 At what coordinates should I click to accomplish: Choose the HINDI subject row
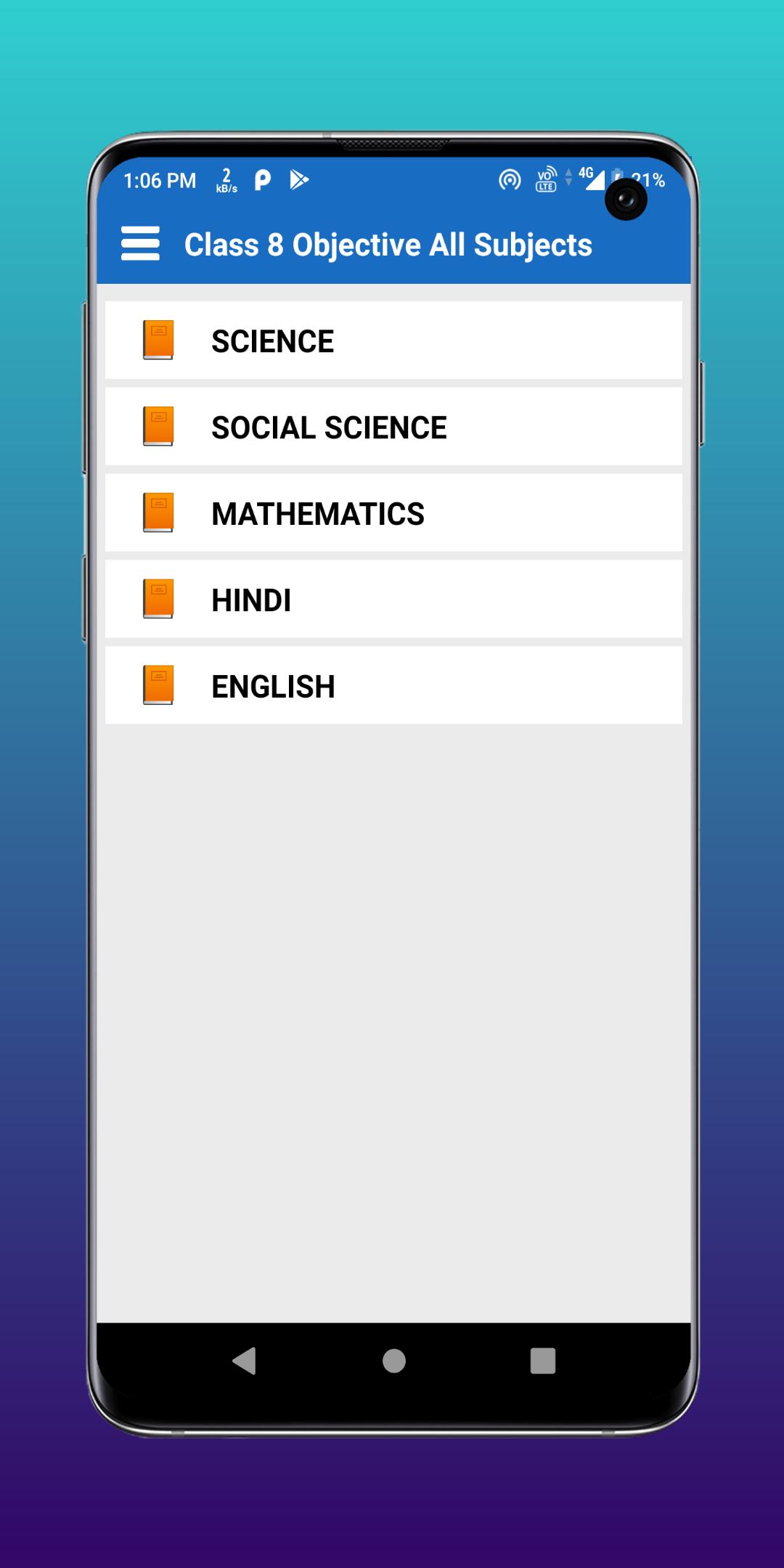[393, 600]
